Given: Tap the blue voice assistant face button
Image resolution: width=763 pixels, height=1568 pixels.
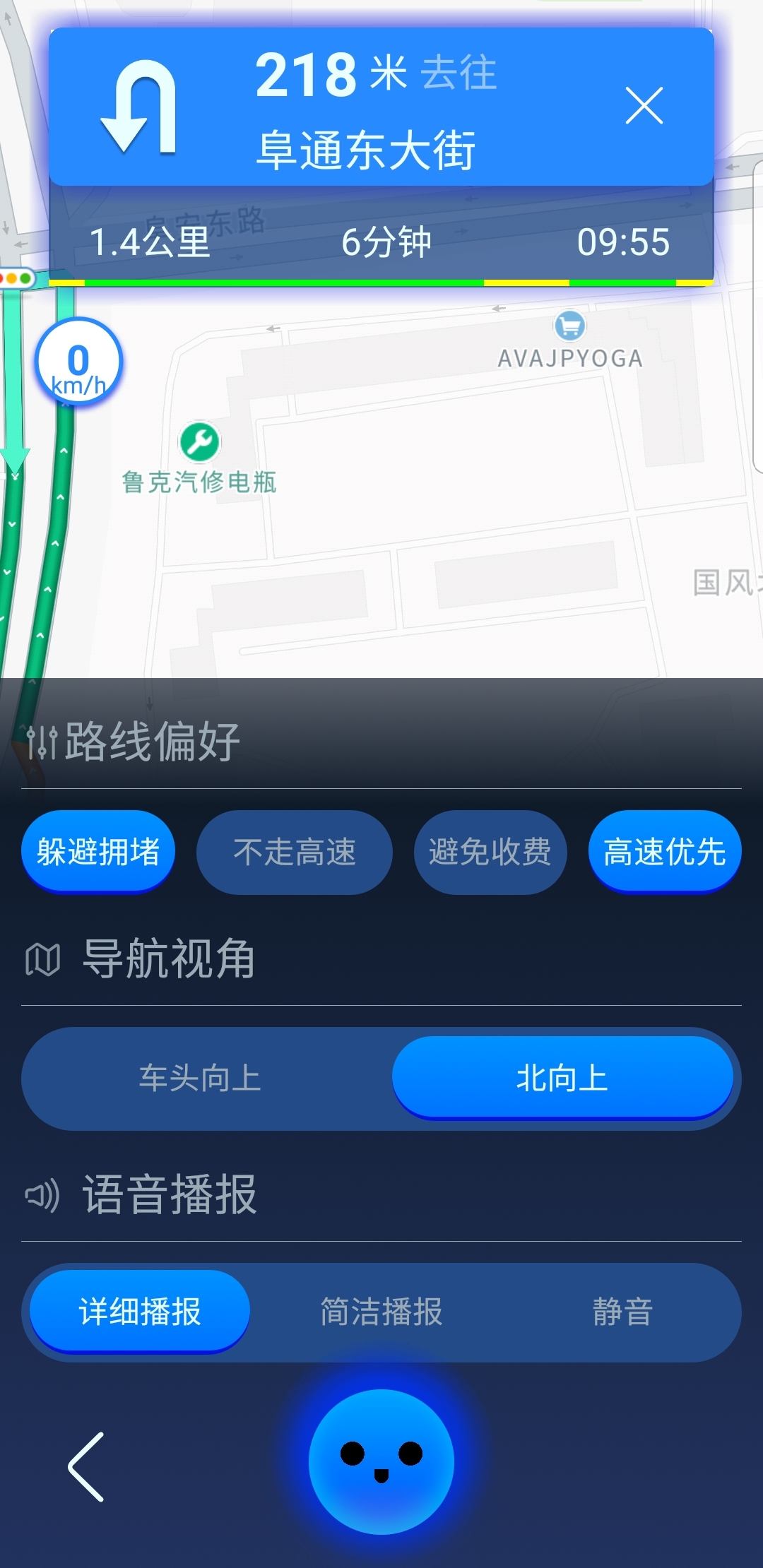Looking at the screenshot, I should point(381,1461).
